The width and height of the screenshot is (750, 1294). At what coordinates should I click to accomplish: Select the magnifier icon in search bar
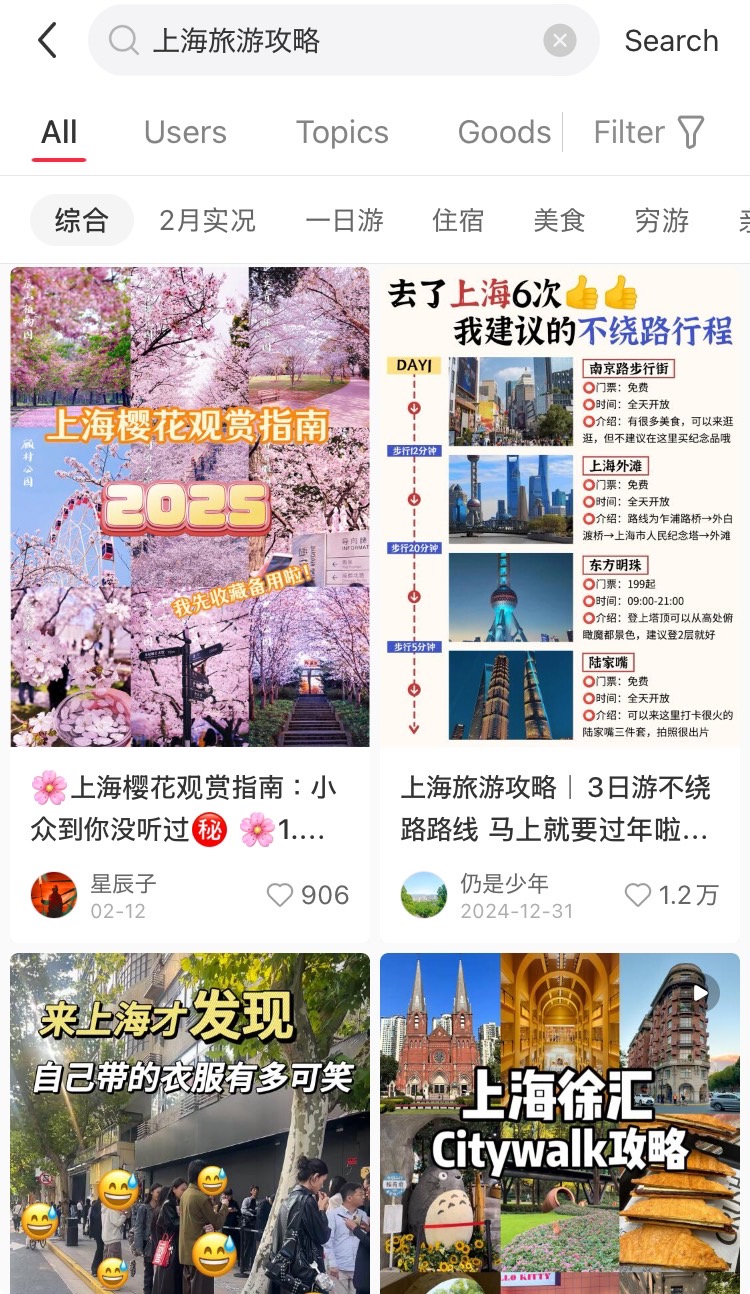point(123,40)
